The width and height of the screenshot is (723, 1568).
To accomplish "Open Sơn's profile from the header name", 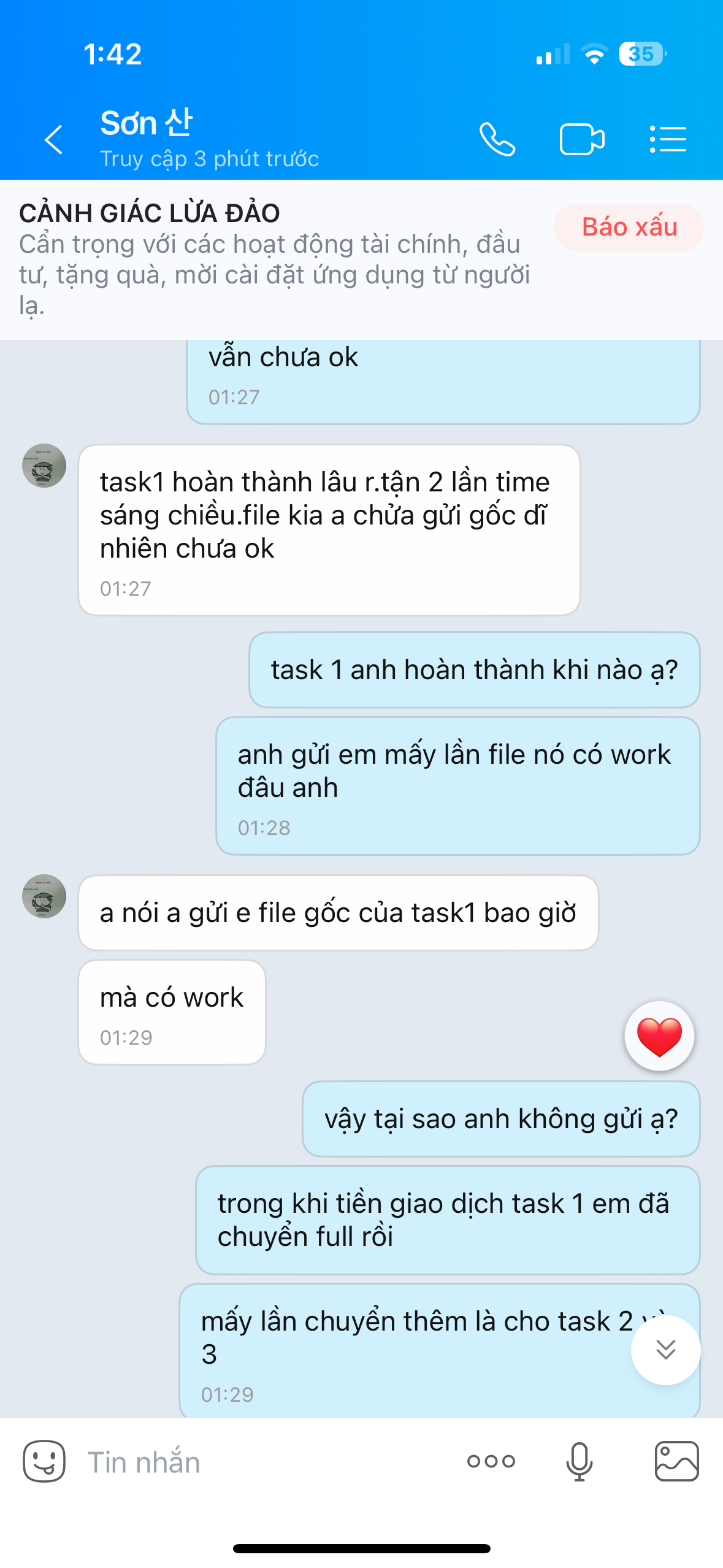I will pyautogui.click(x=147, y=124).
